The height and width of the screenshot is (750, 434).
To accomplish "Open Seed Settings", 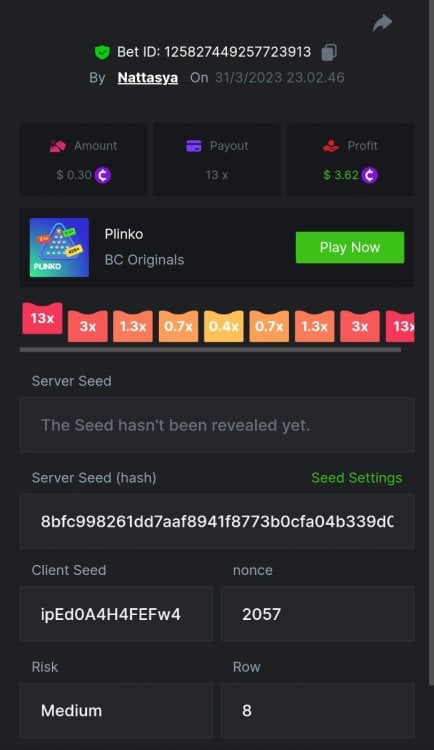I will click(356, 478).
